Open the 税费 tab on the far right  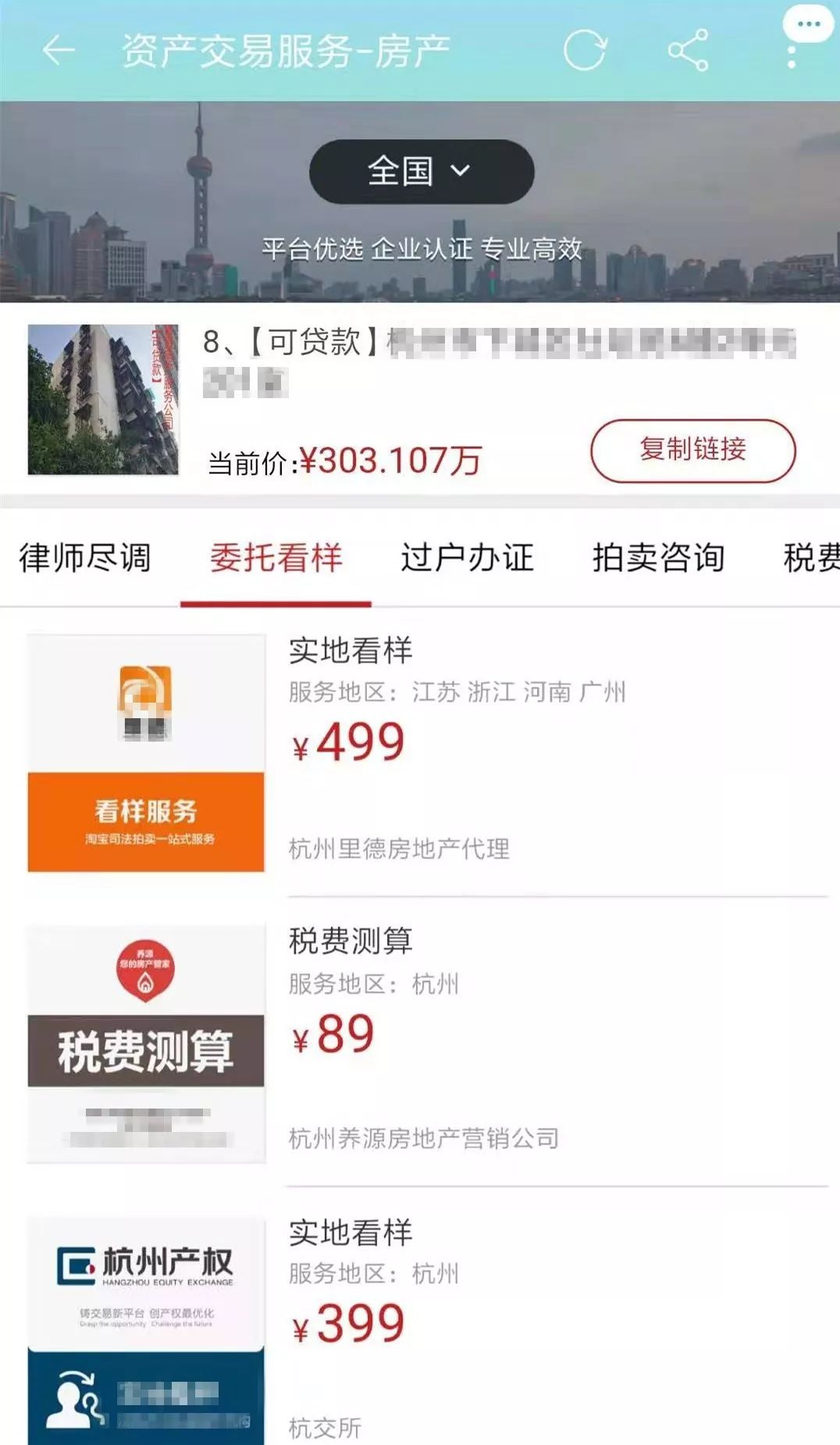[812, 557]
